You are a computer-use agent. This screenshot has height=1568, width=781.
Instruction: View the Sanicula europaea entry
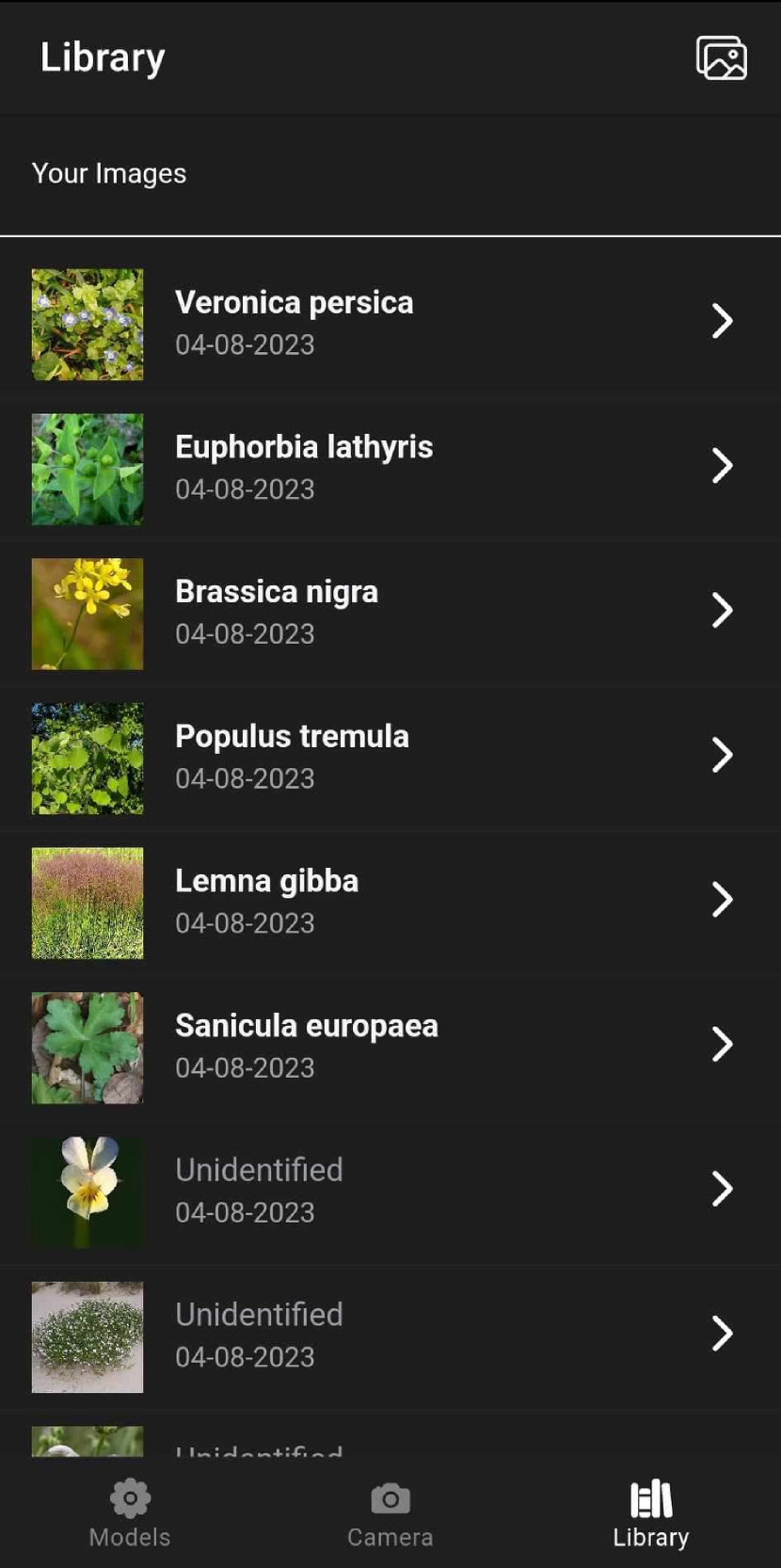pyautogui.click(x=390, y=1047)
